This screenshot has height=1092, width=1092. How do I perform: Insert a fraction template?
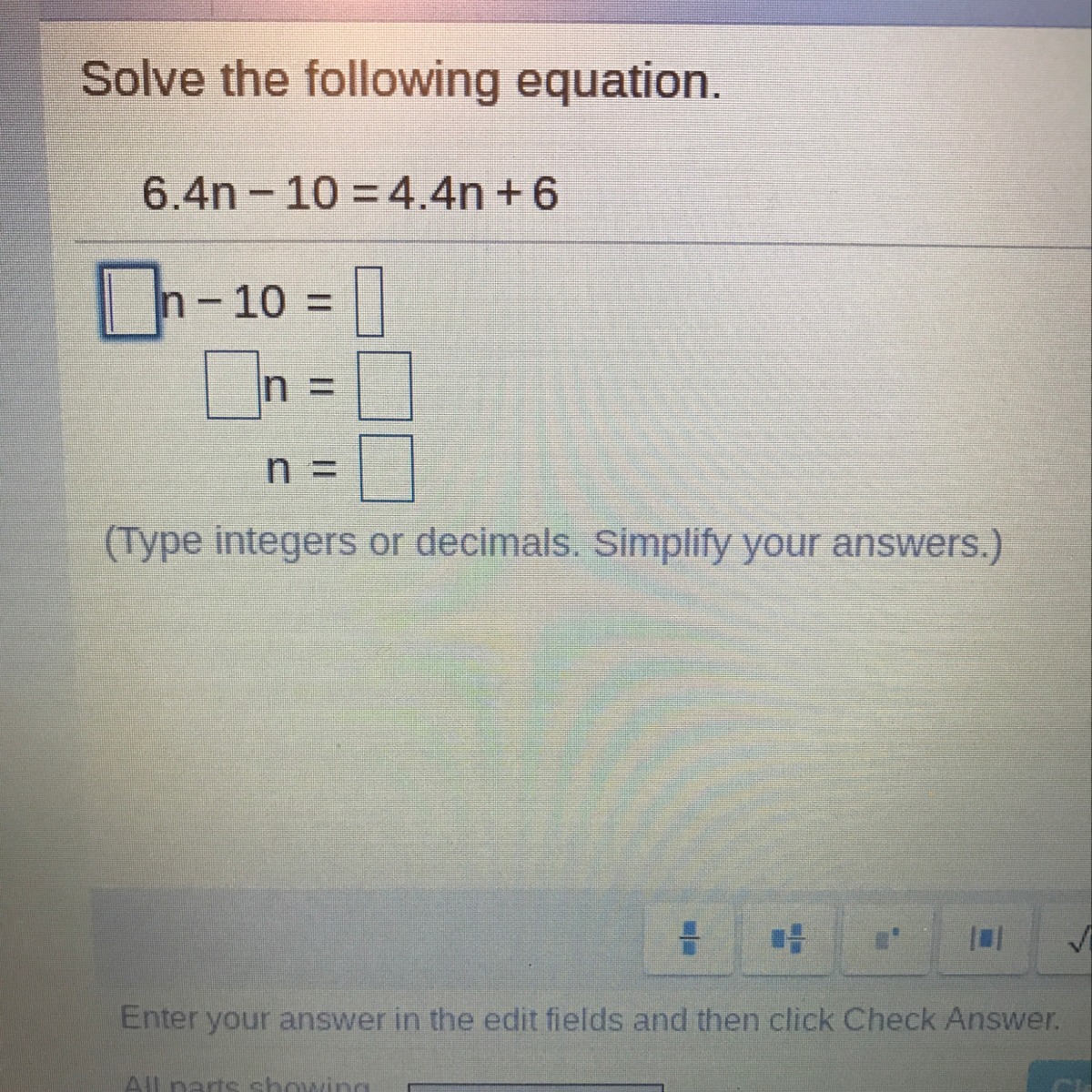tap(690, 937)
